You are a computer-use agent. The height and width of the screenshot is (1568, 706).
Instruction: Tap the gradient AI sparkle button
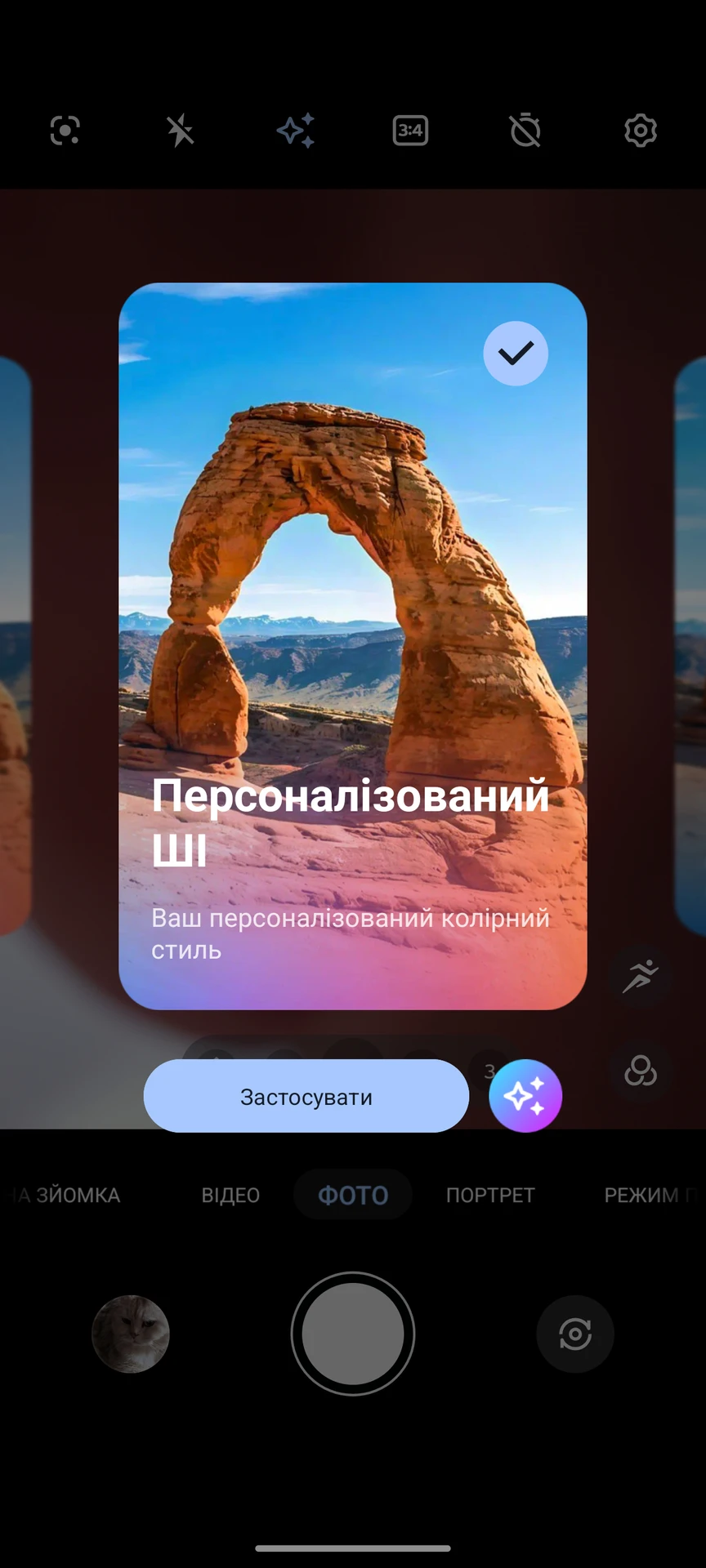525,1096
